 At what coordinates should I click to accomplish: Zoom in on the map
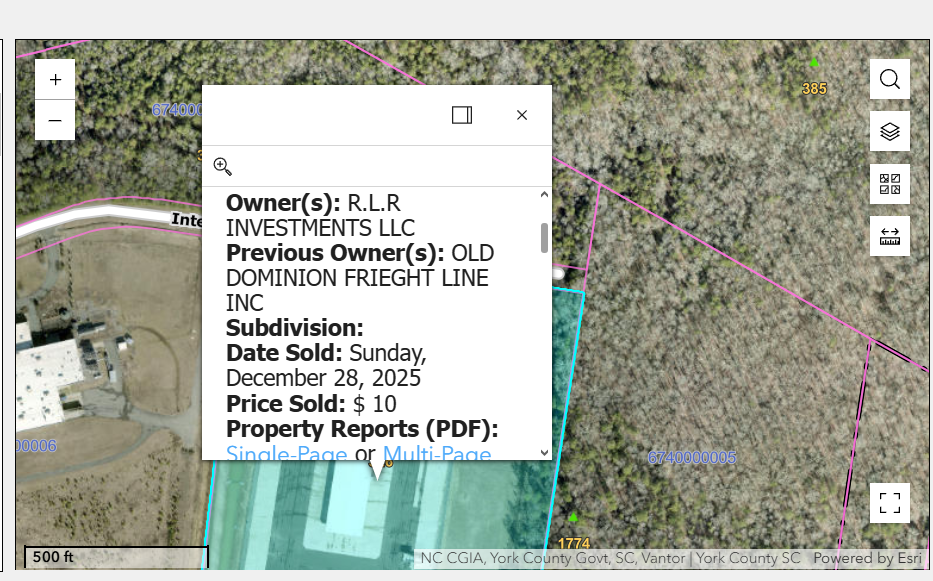coord(55,80)
